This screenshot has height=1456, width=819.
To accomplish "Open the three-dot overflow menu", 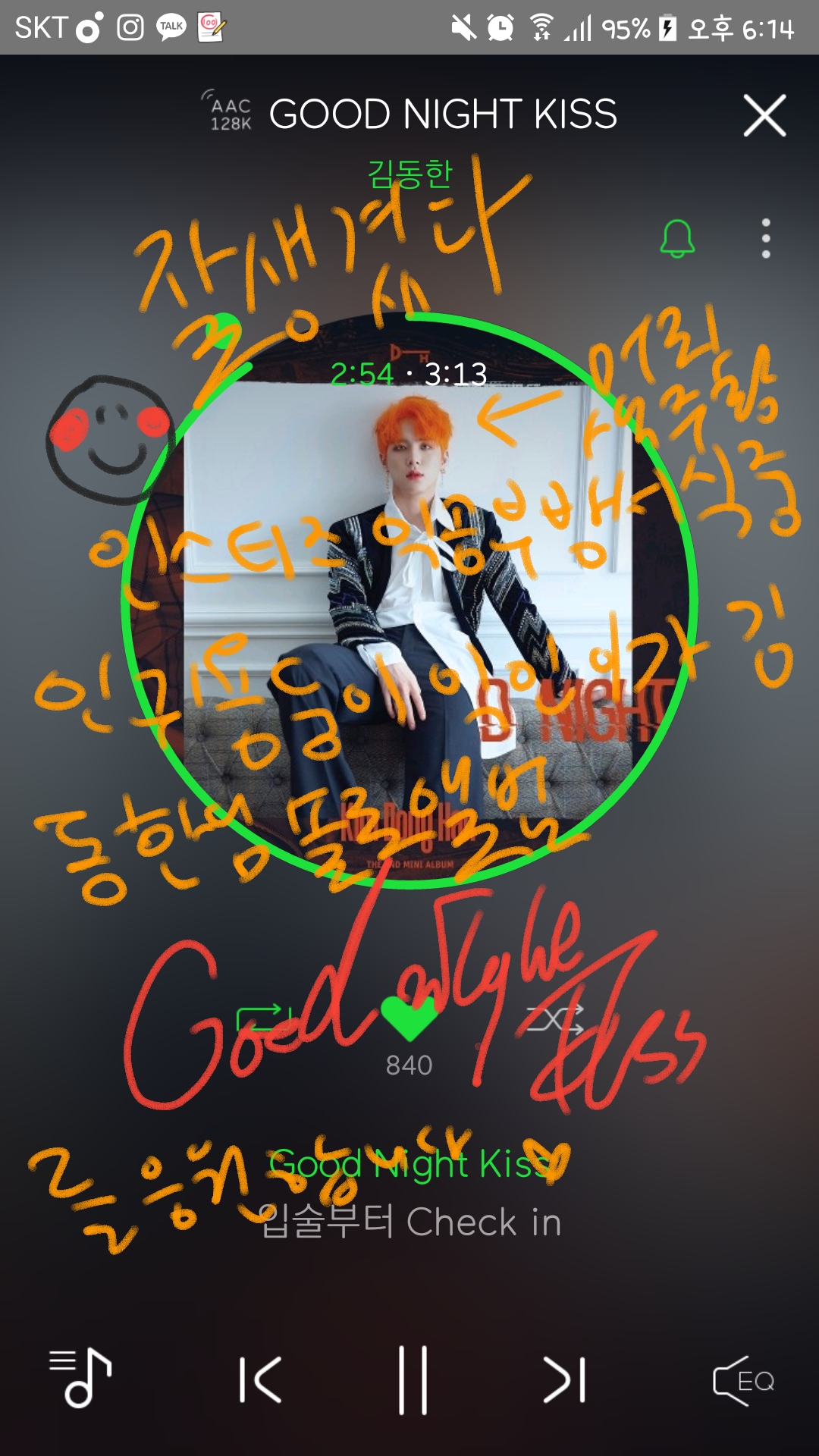I will click(x=766, y=239).
